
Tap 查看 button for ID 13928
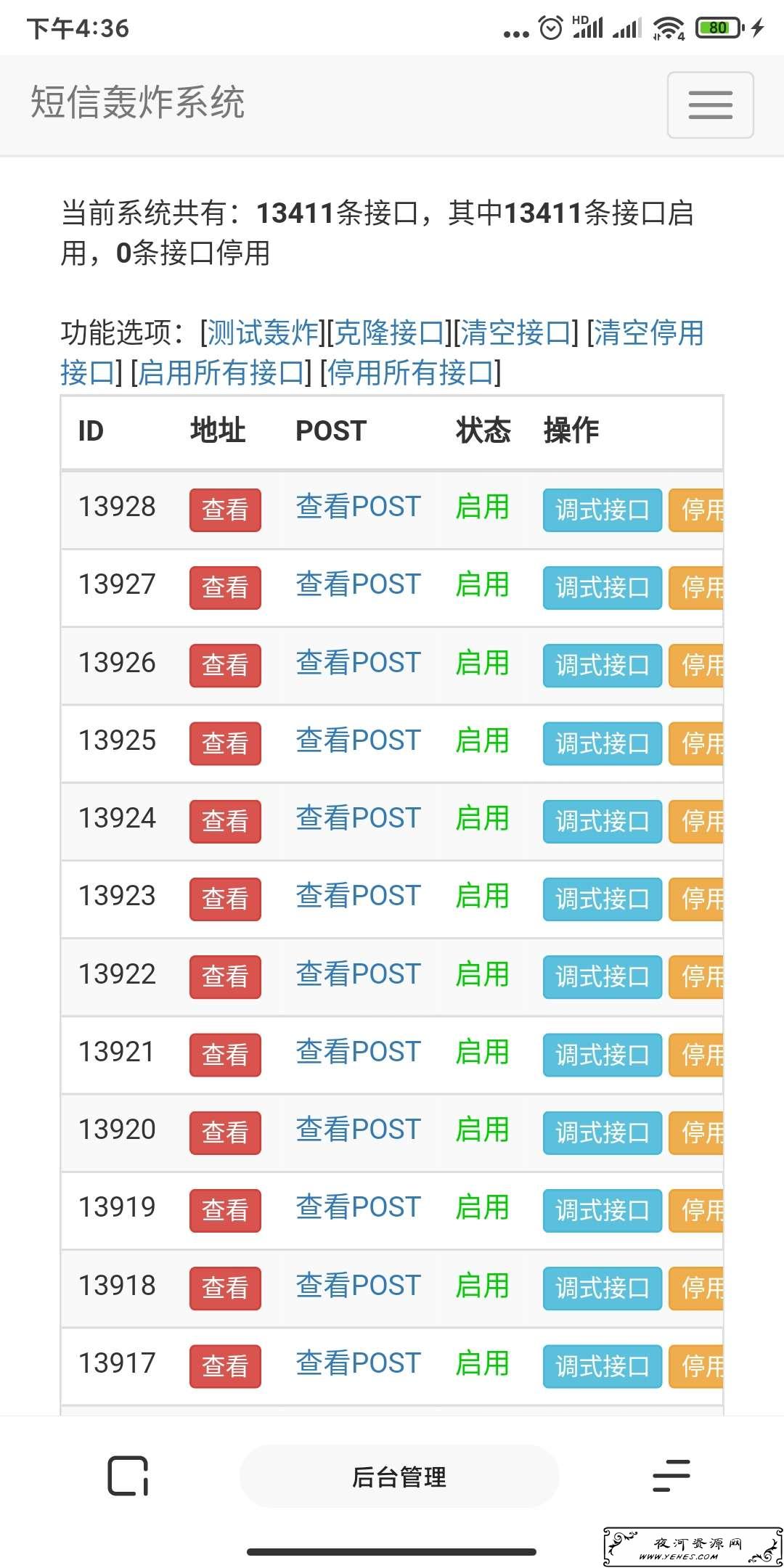point(225,510)
